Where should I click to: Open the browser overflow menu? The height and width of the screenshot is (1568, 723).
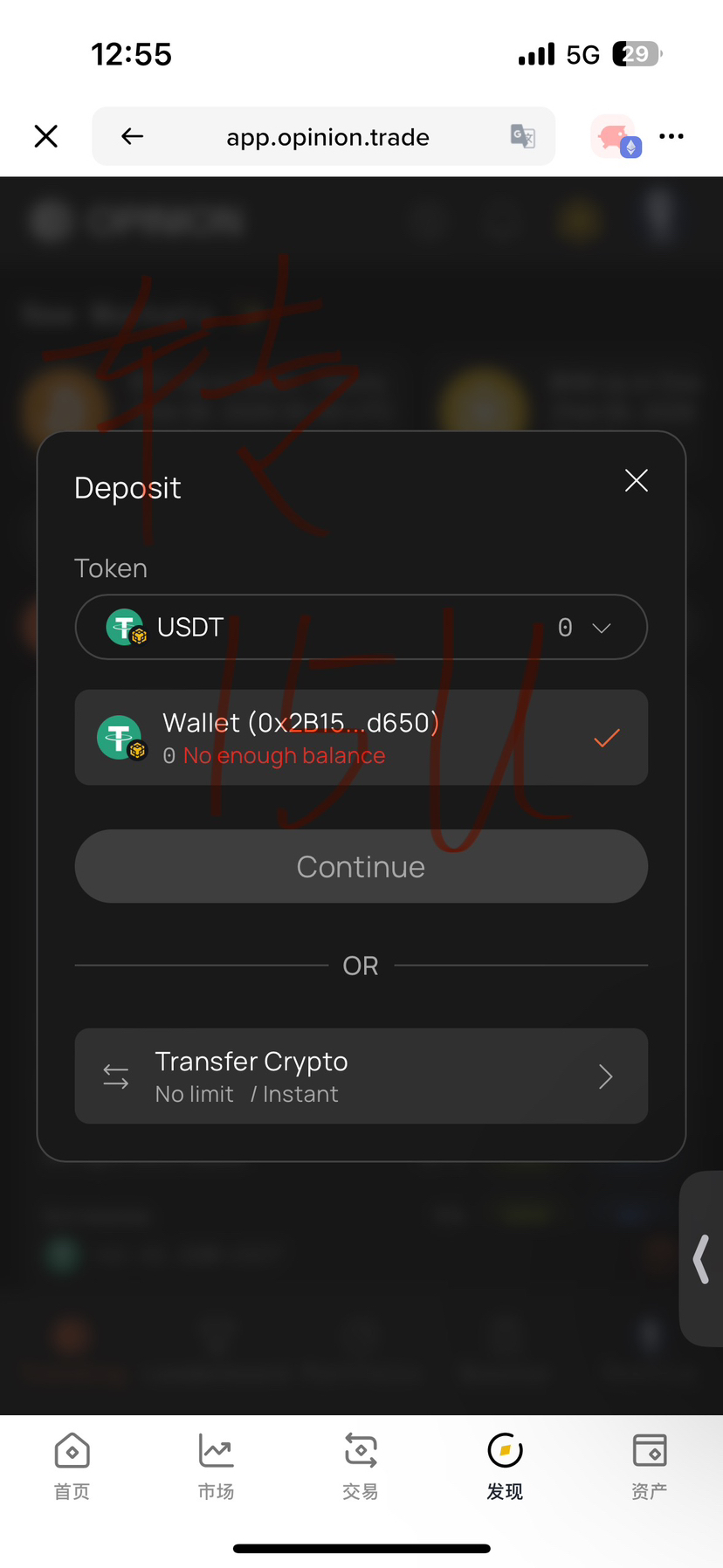click(x=671, y=136)
